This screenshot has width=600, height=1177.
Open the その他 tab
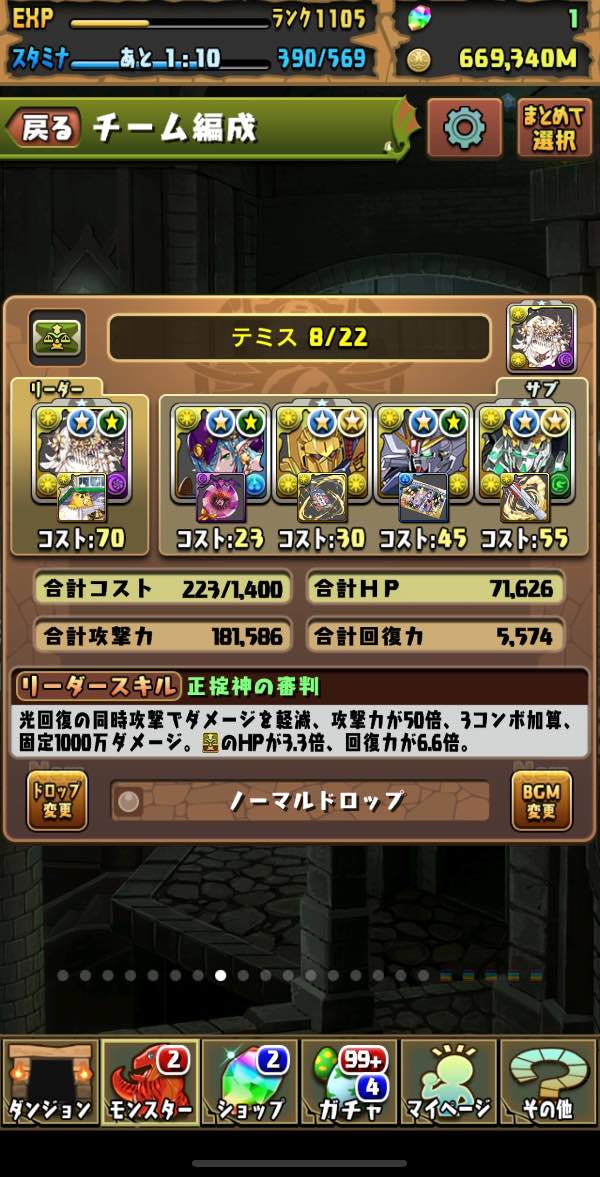coord(549,1082)
